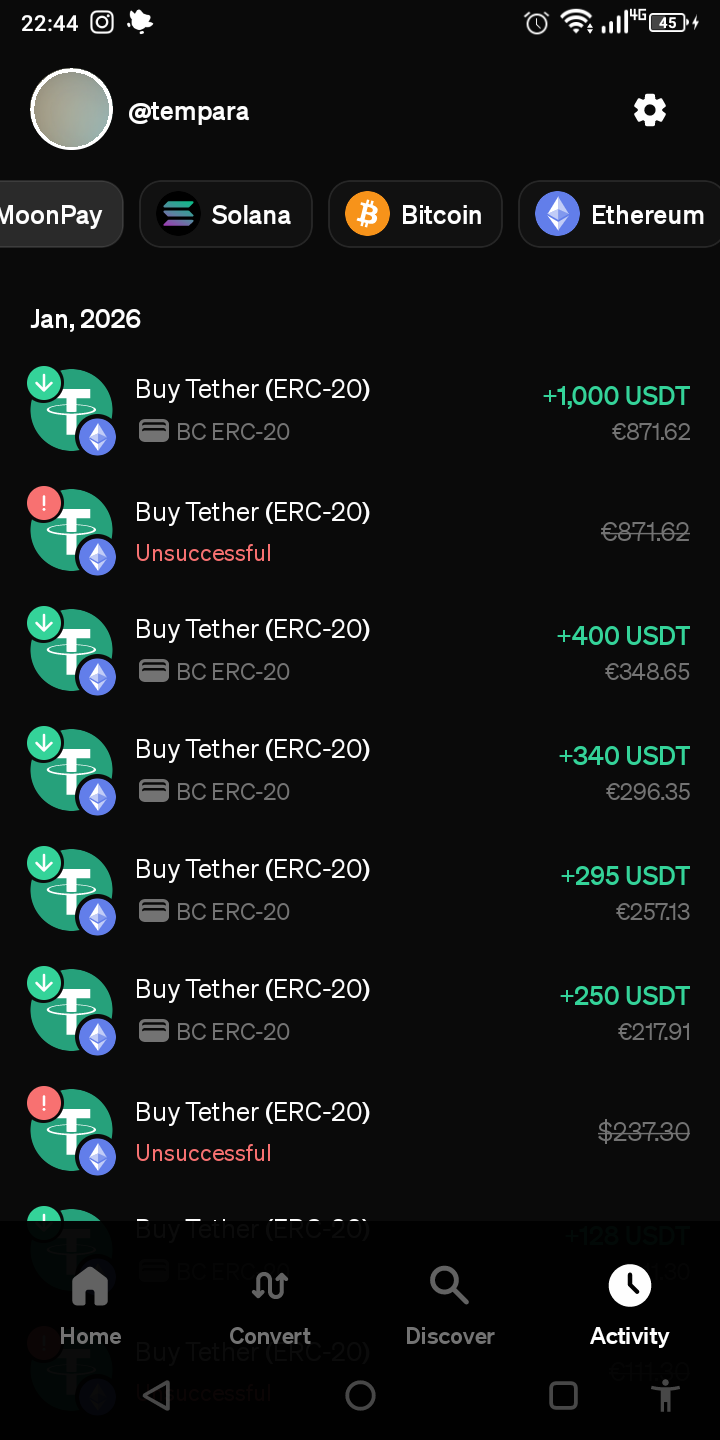The width and height of the screenshot is (720, 1440).
Task: Tap the system back button
Action: [157, 1396]
